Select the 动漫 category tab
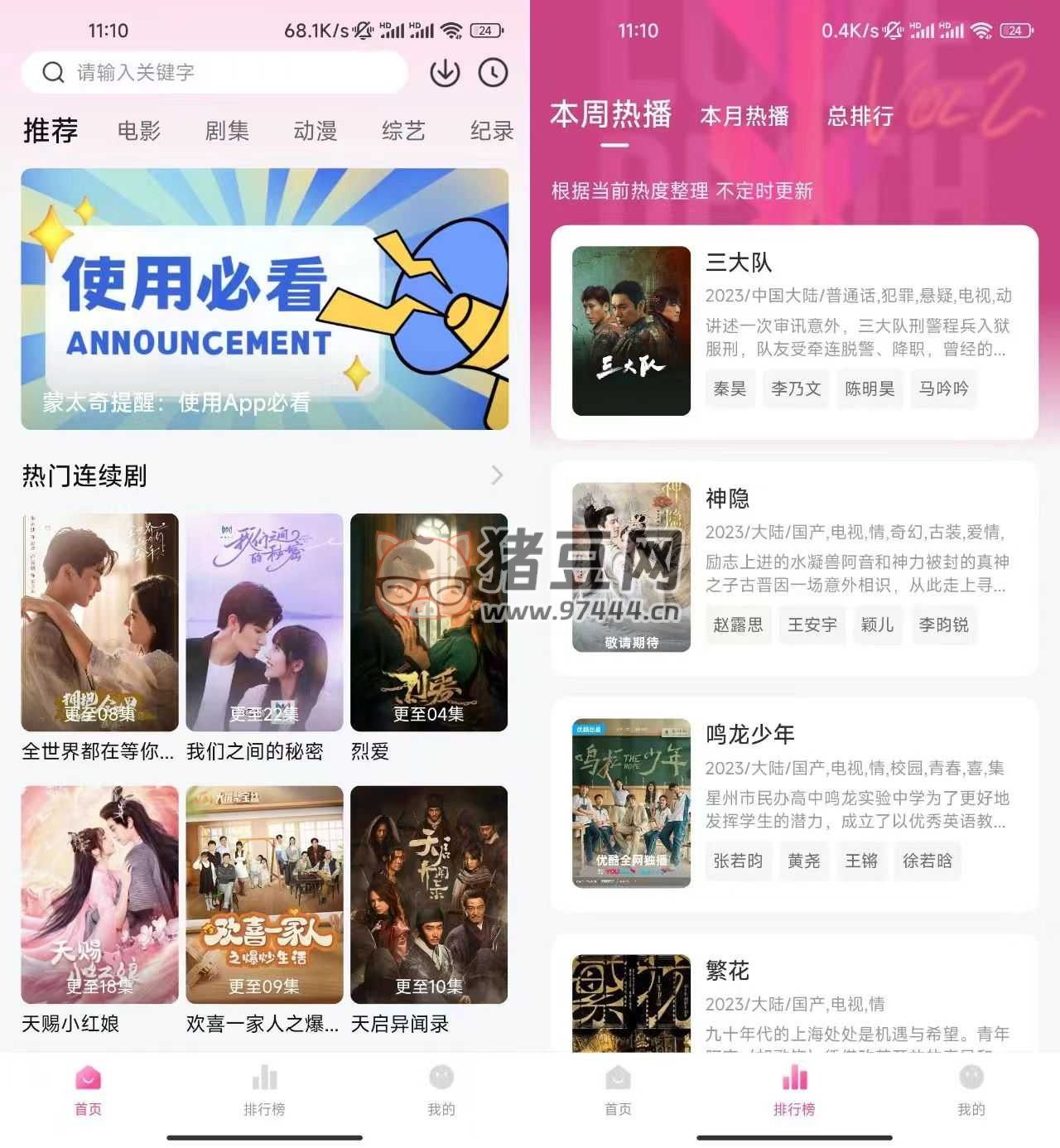The height and width of the screenshot is (1148, 1060). point(316,131)
